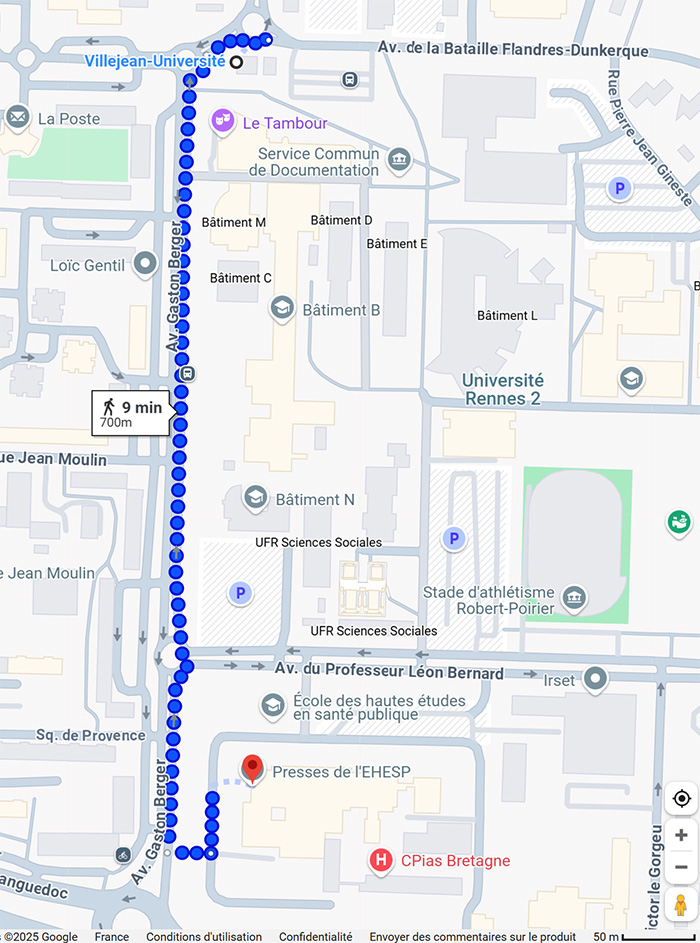Open Confidentialité link
The image size is (700, 943).
coord(315,937)
